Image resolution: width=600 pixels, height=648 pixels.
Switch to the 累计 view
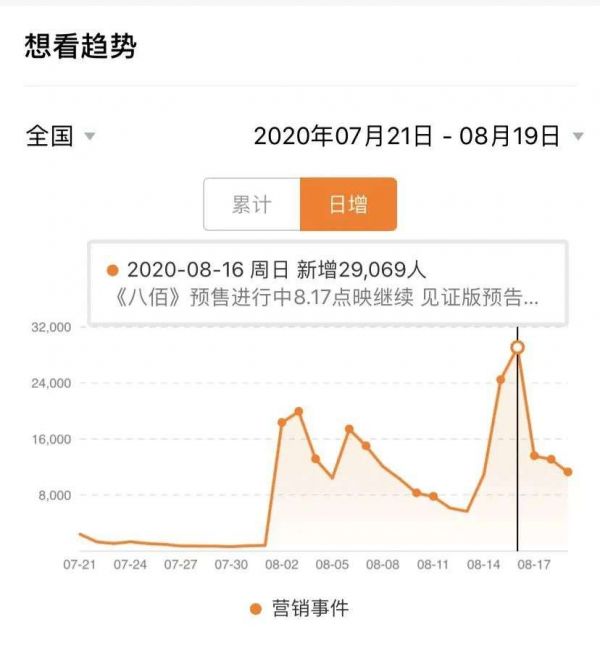(x=252, y=205)
